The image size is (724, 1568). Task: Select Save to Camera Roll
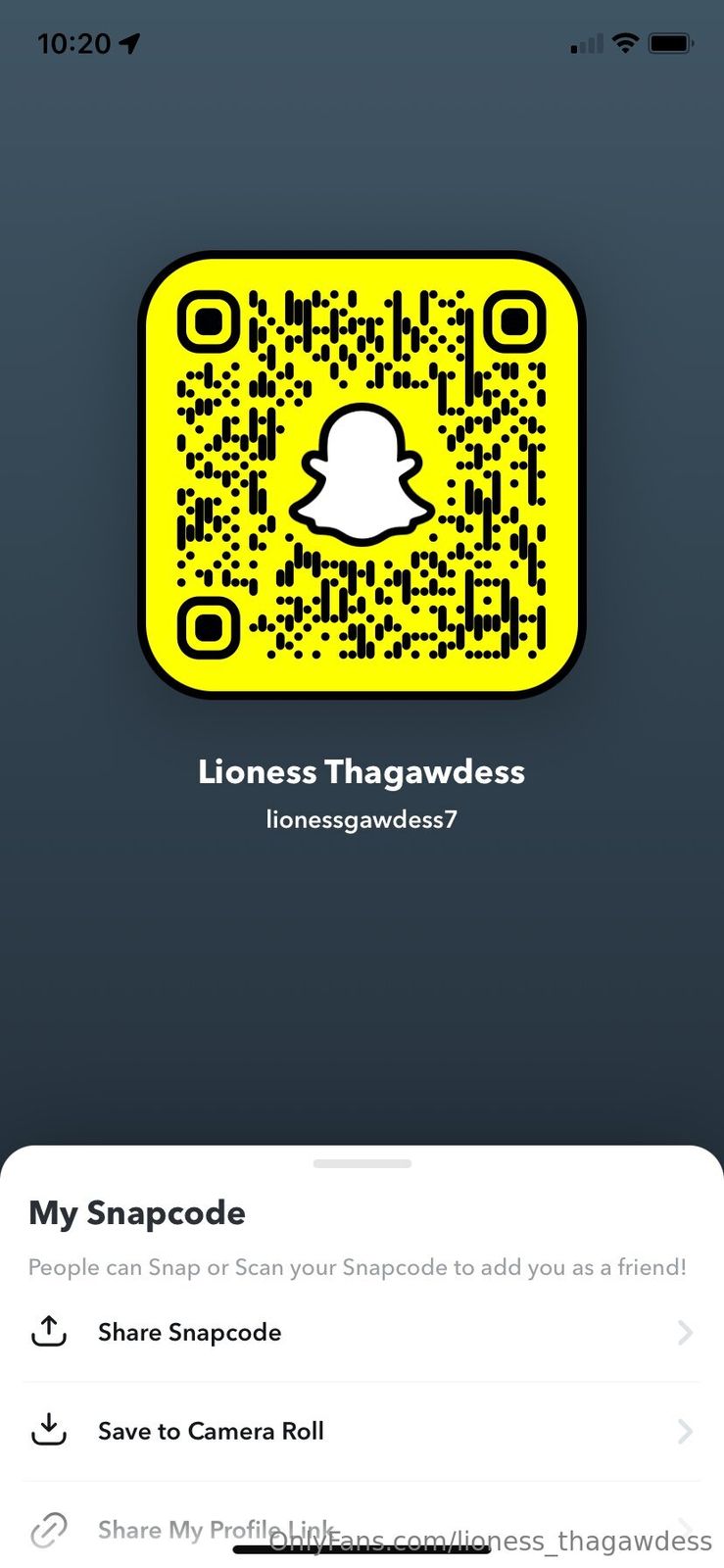click(211, 1431)
